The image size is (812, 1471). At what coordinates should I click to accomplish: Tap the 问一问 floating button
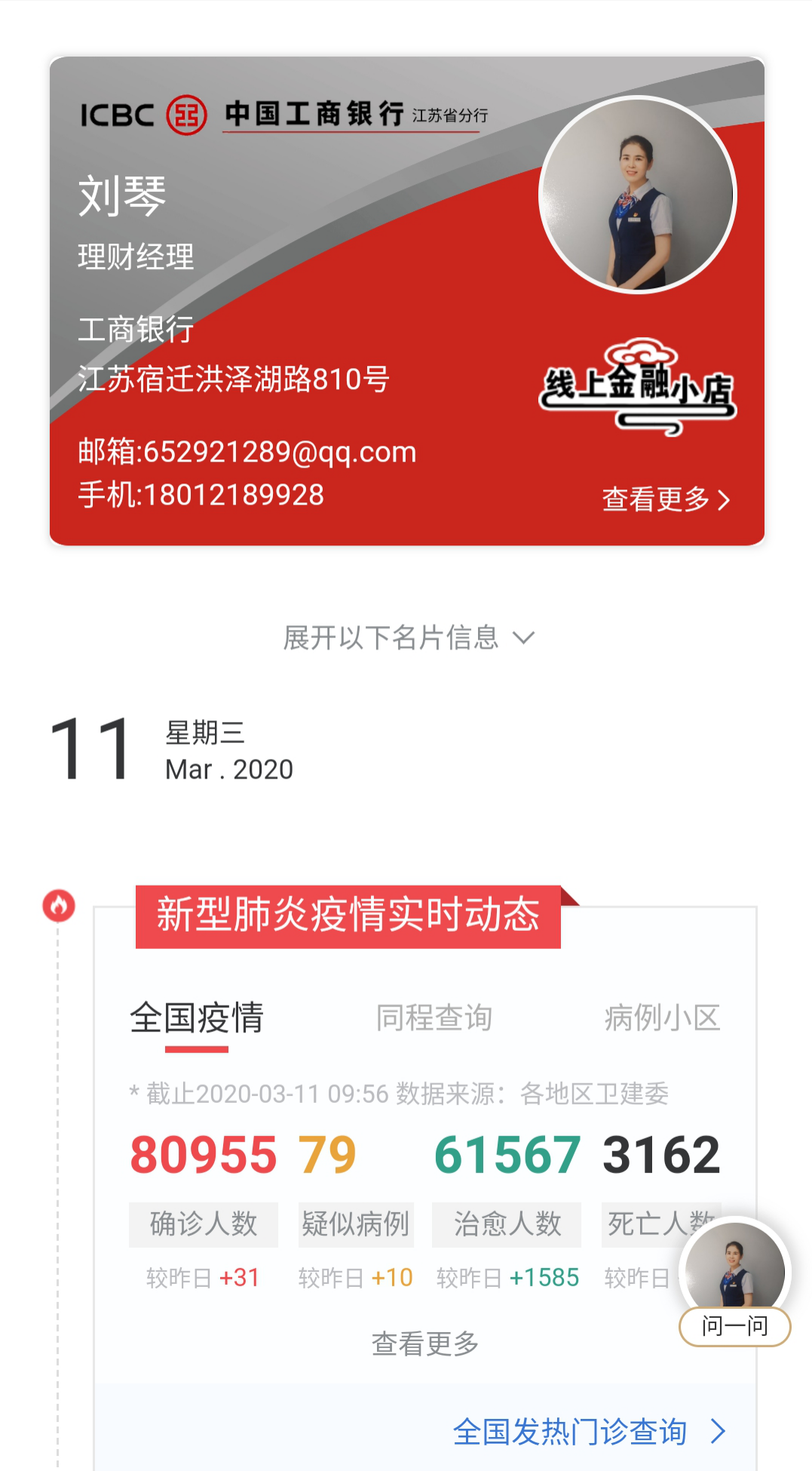coord(734,1326)
